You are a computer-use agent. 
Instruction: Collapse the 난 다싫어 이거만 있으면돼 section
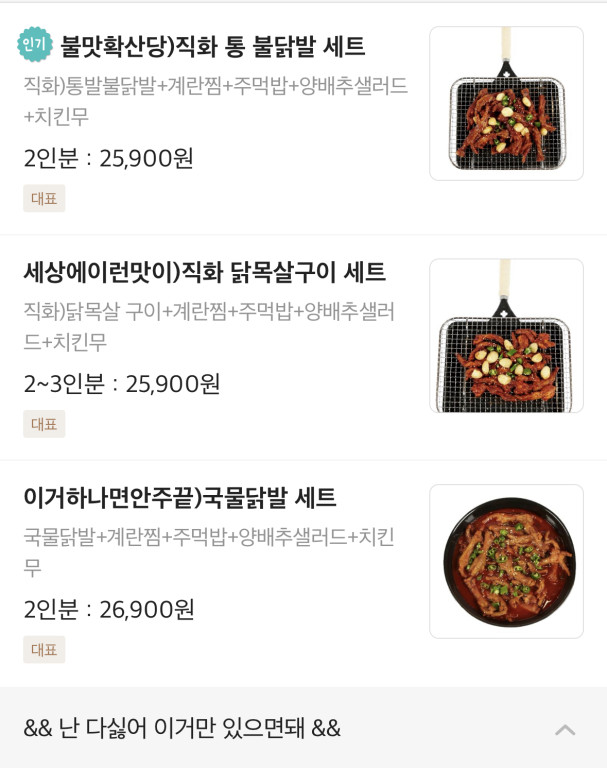coord(565,729)
